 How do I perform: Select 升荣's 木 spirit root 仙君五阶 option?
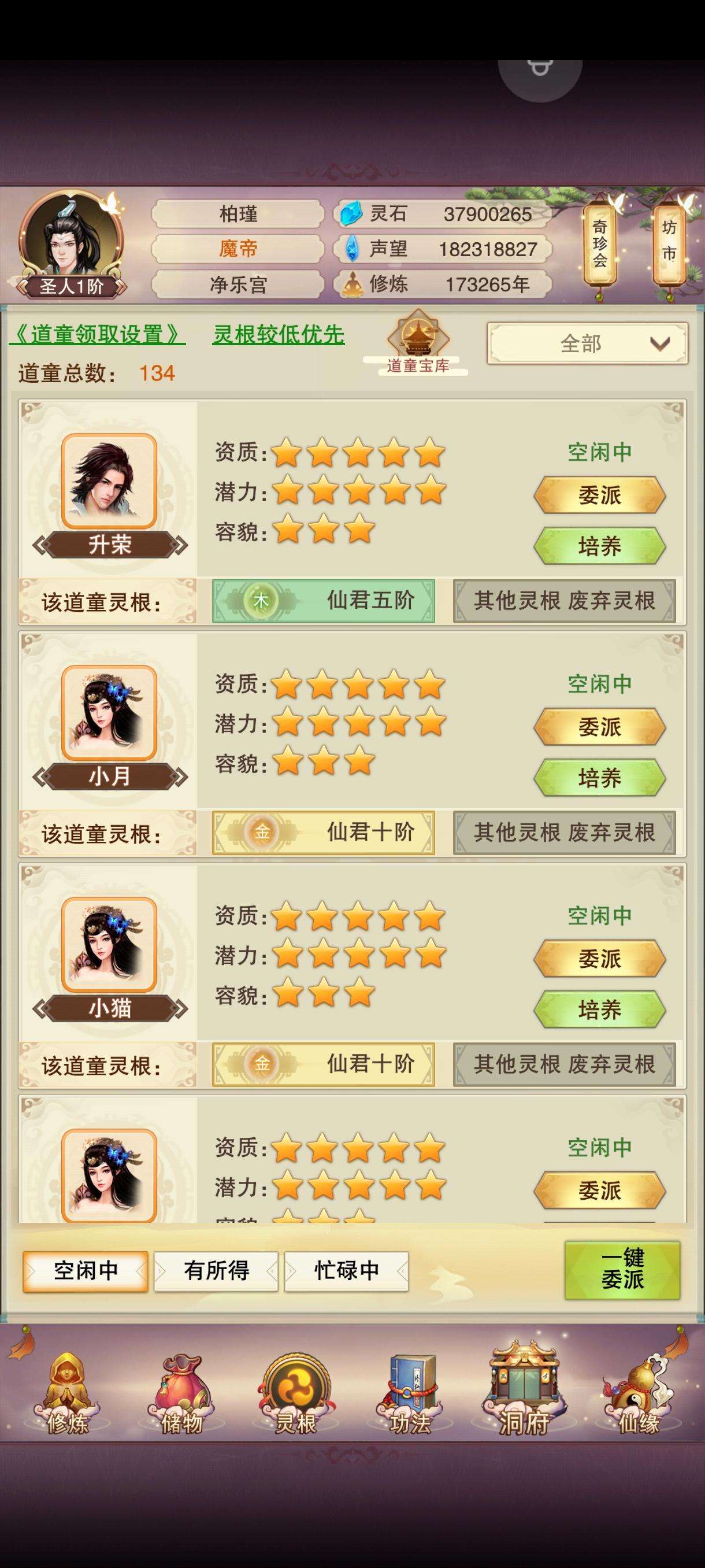pos(322,601)
